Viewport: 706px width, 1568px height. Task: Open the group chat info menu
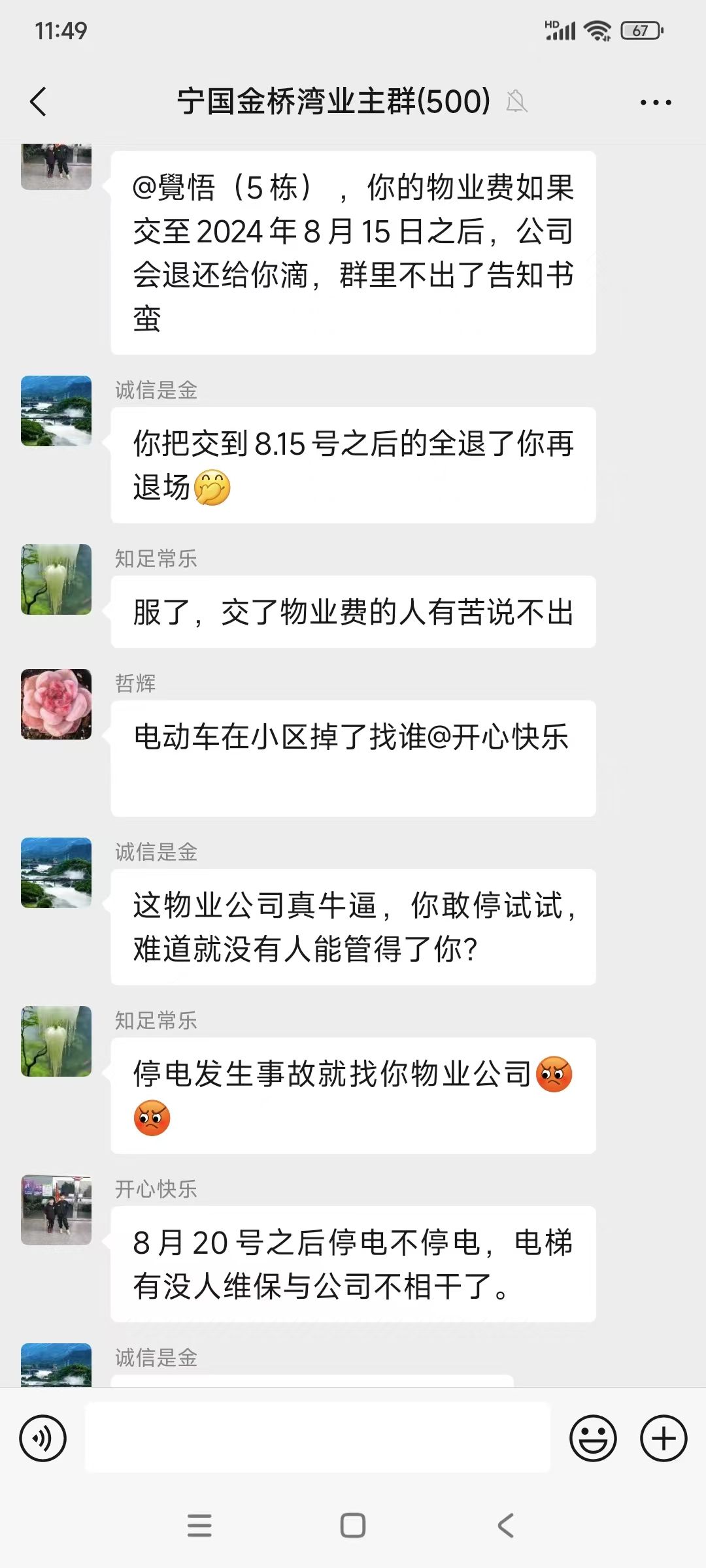(655, 103)
